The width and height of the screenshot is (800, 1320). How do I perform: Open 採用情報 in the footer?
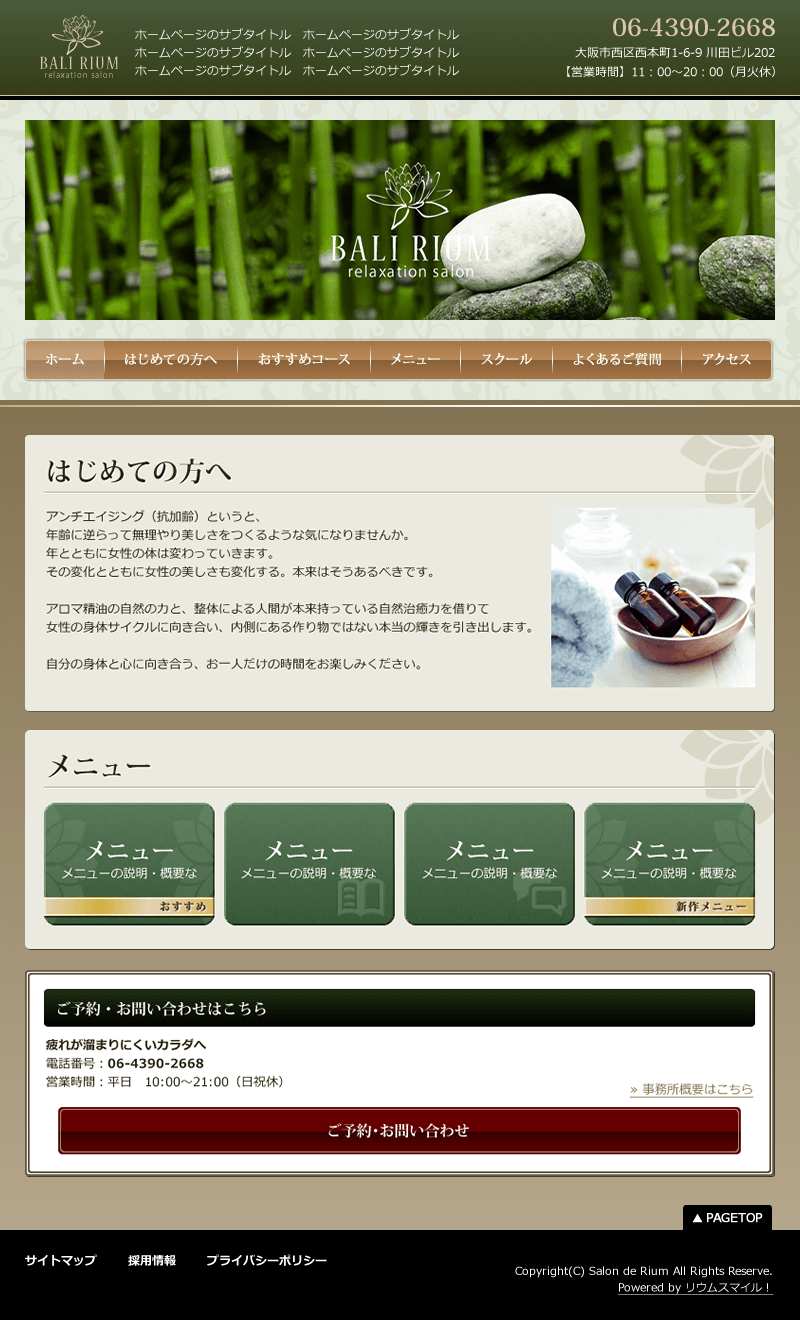click(x=152, y=1260)
